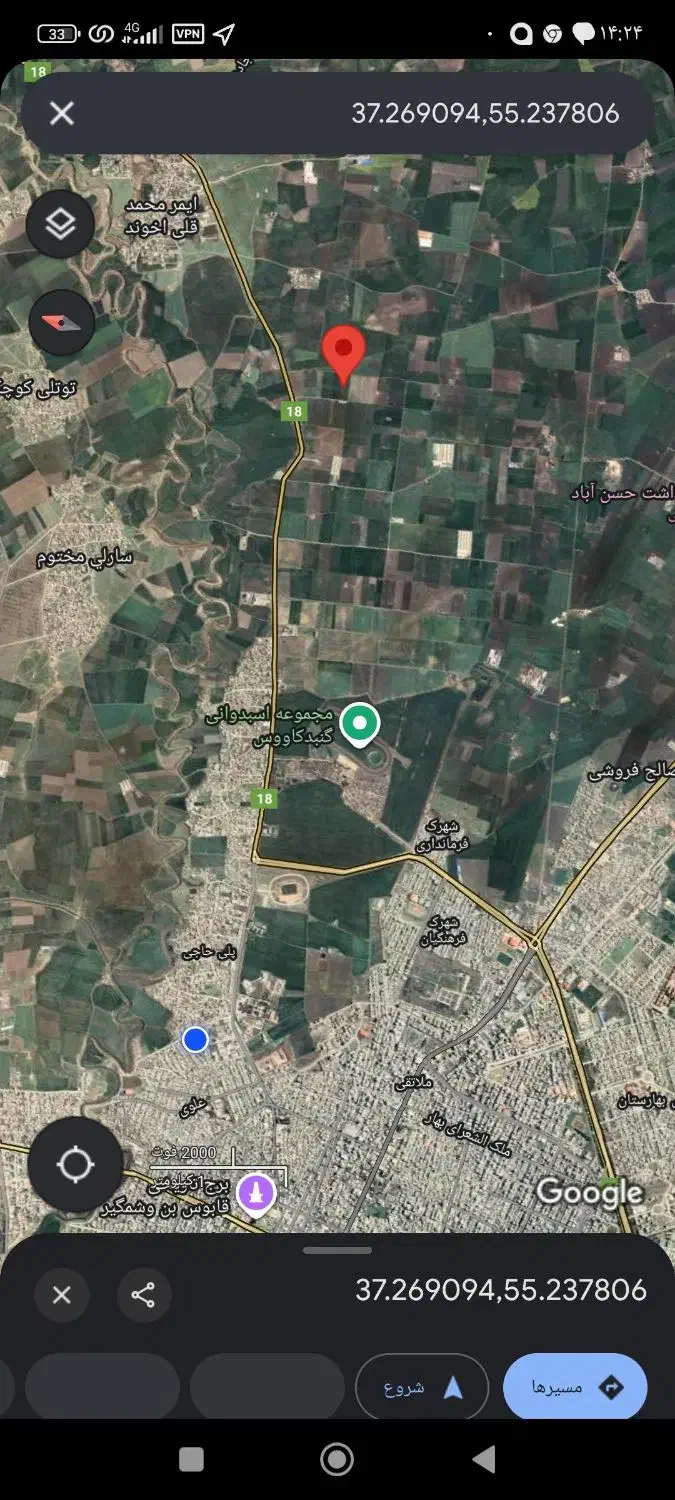Go to the home screen
Screen dimensions: 675x1500
(337, 1460)
